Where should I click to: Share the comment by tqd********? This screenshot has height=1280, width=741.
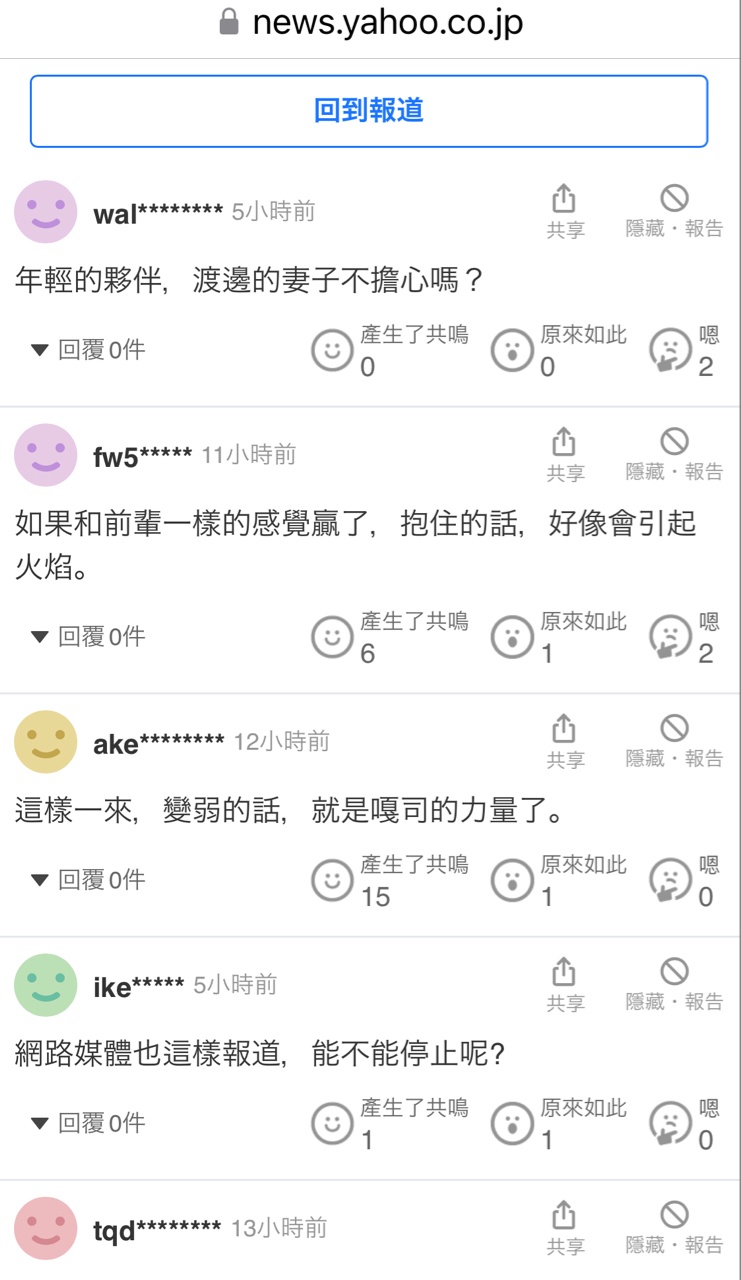565,1228
